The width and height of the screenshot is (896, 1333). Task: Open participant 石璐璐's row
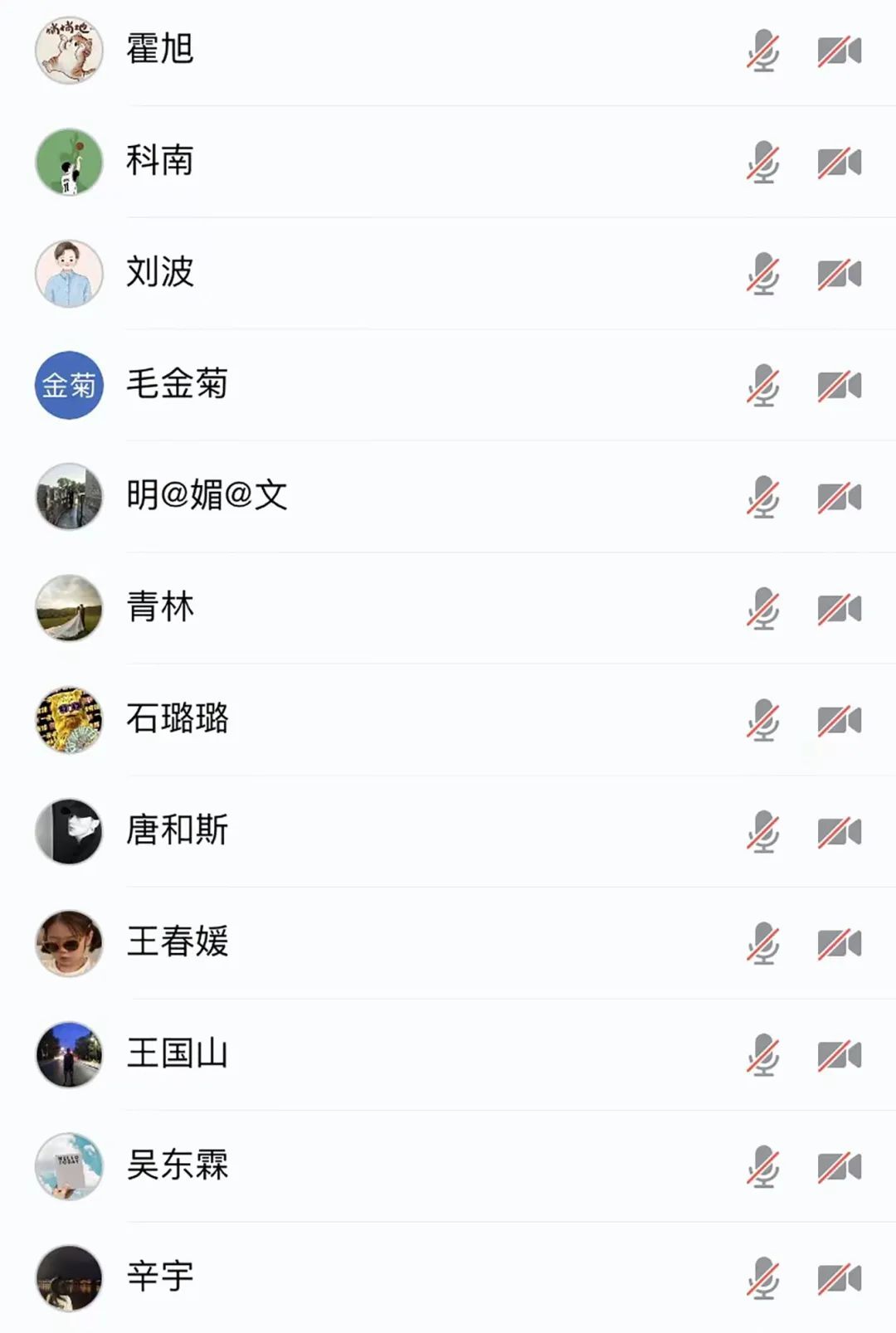coord(177,720)
